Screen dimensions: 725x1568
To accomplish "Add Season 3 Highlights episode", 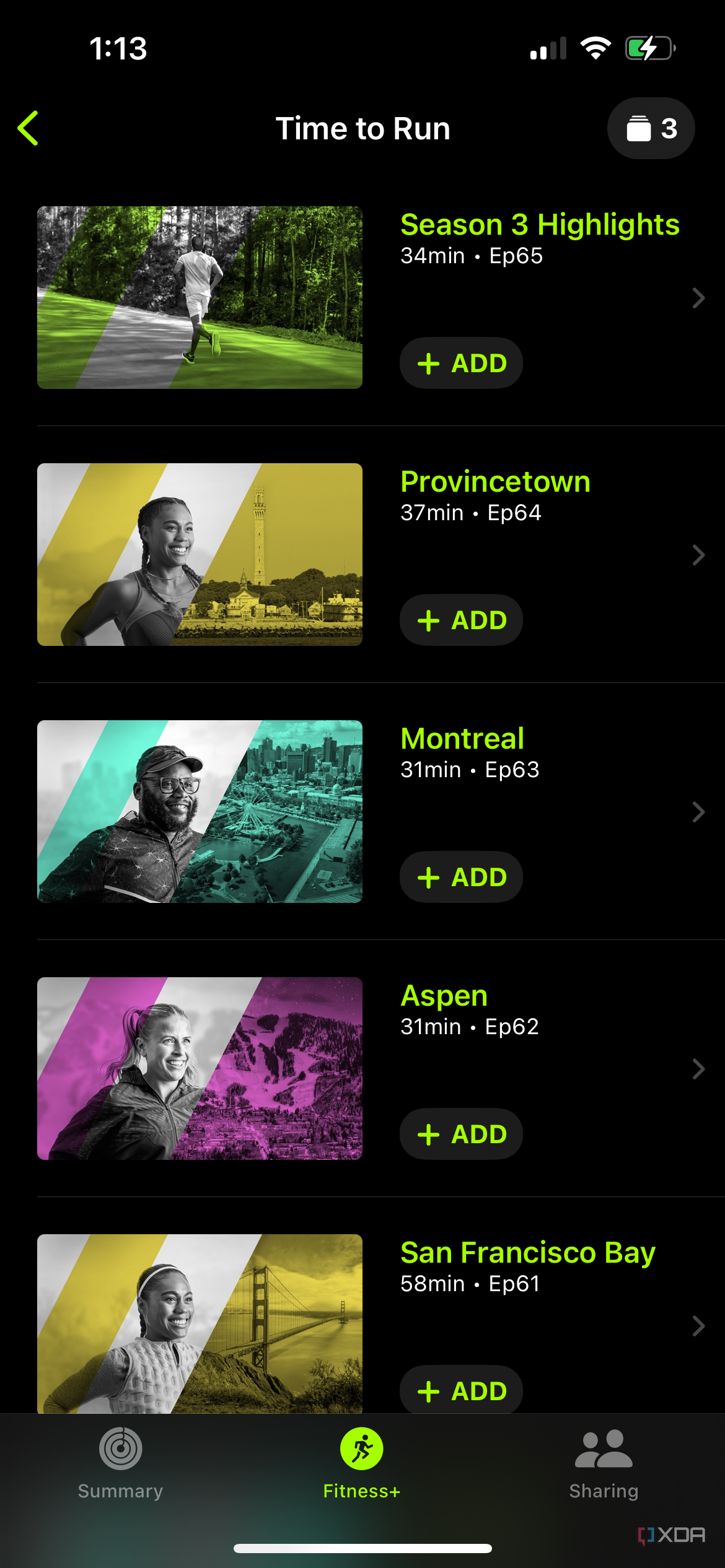I will point(461,363).
